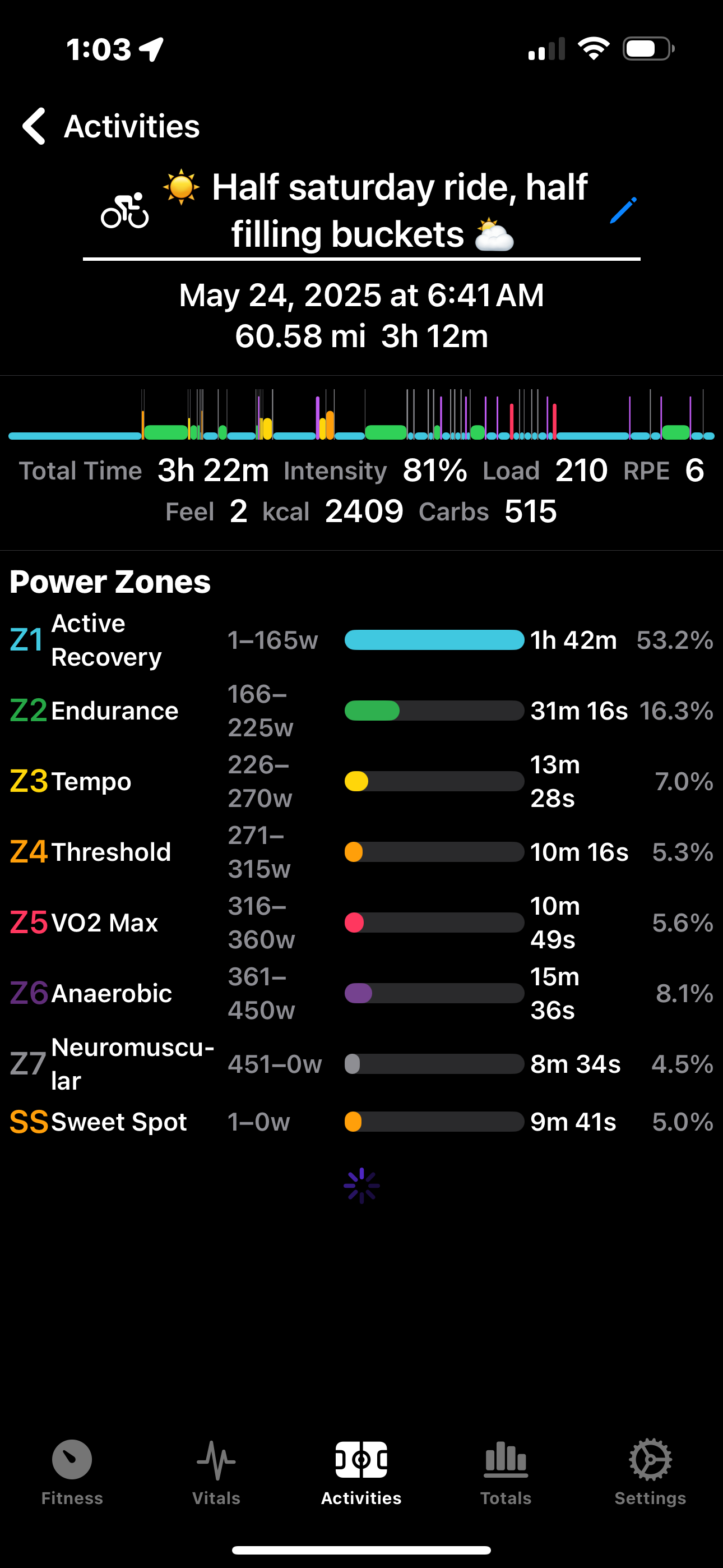Viewport: 723px width, 1568px height.
Task: Switch to the Totals tab
Action: point(506,1473)
